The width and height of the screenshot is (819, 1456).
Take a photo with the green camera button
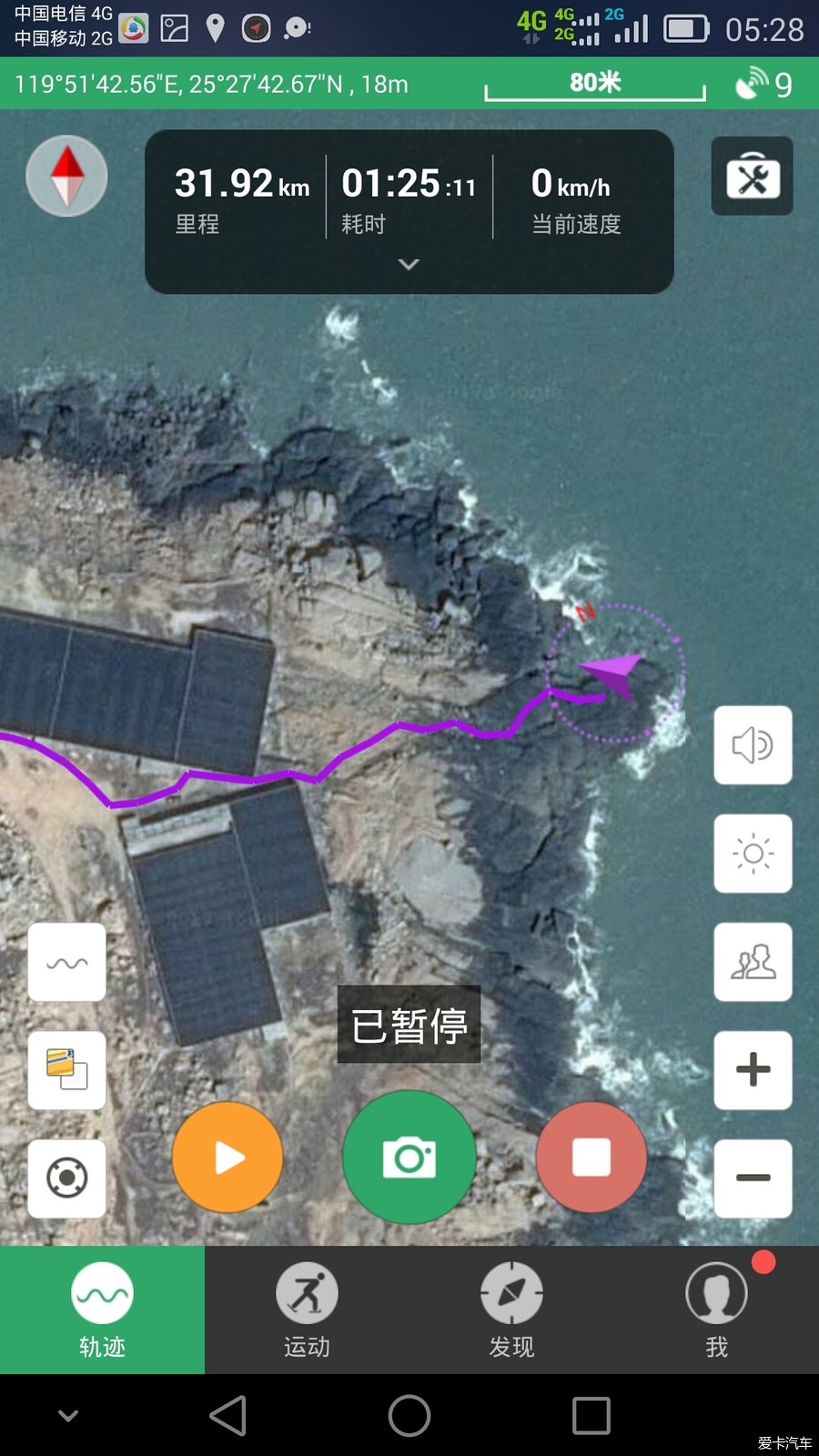point(409,1158)
